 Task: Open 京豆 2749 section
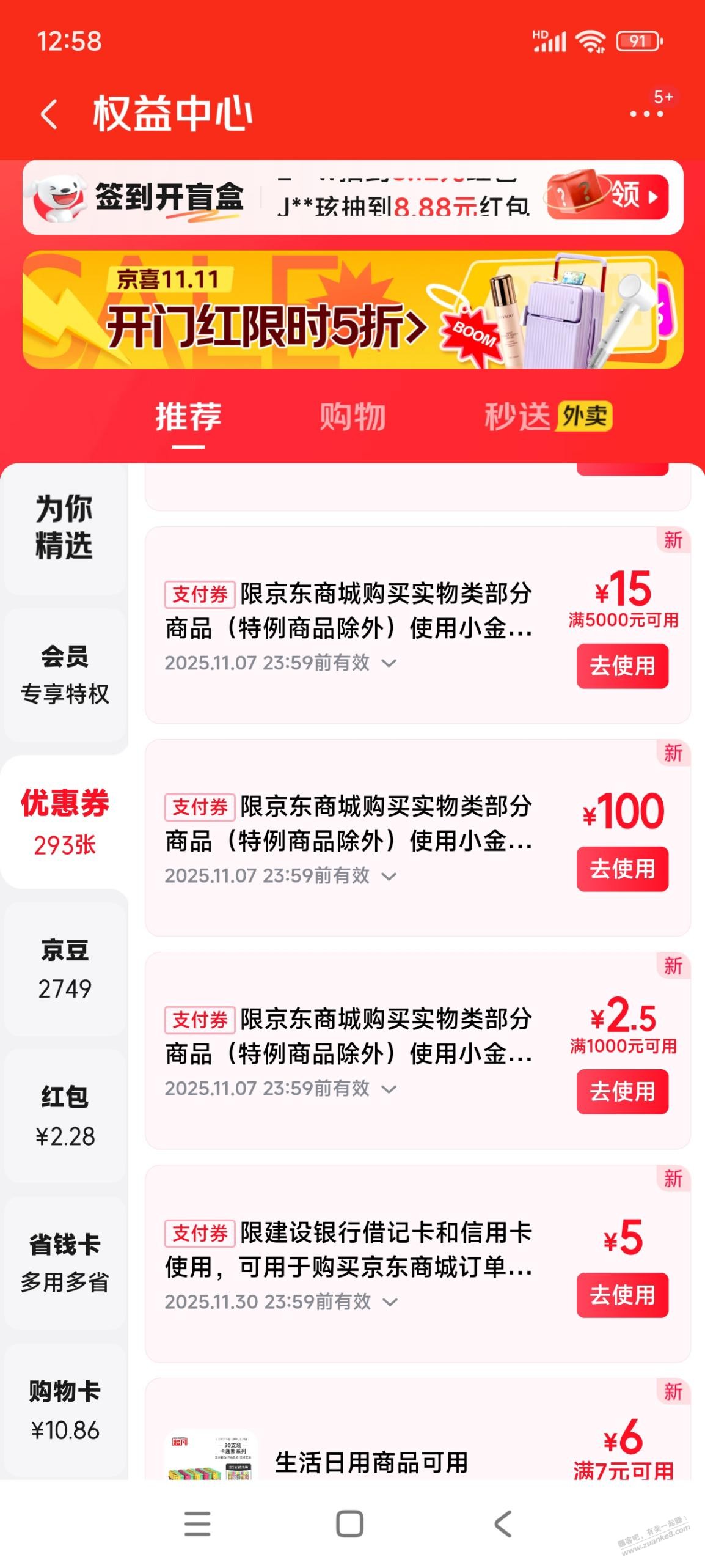[x=64, y=969]
